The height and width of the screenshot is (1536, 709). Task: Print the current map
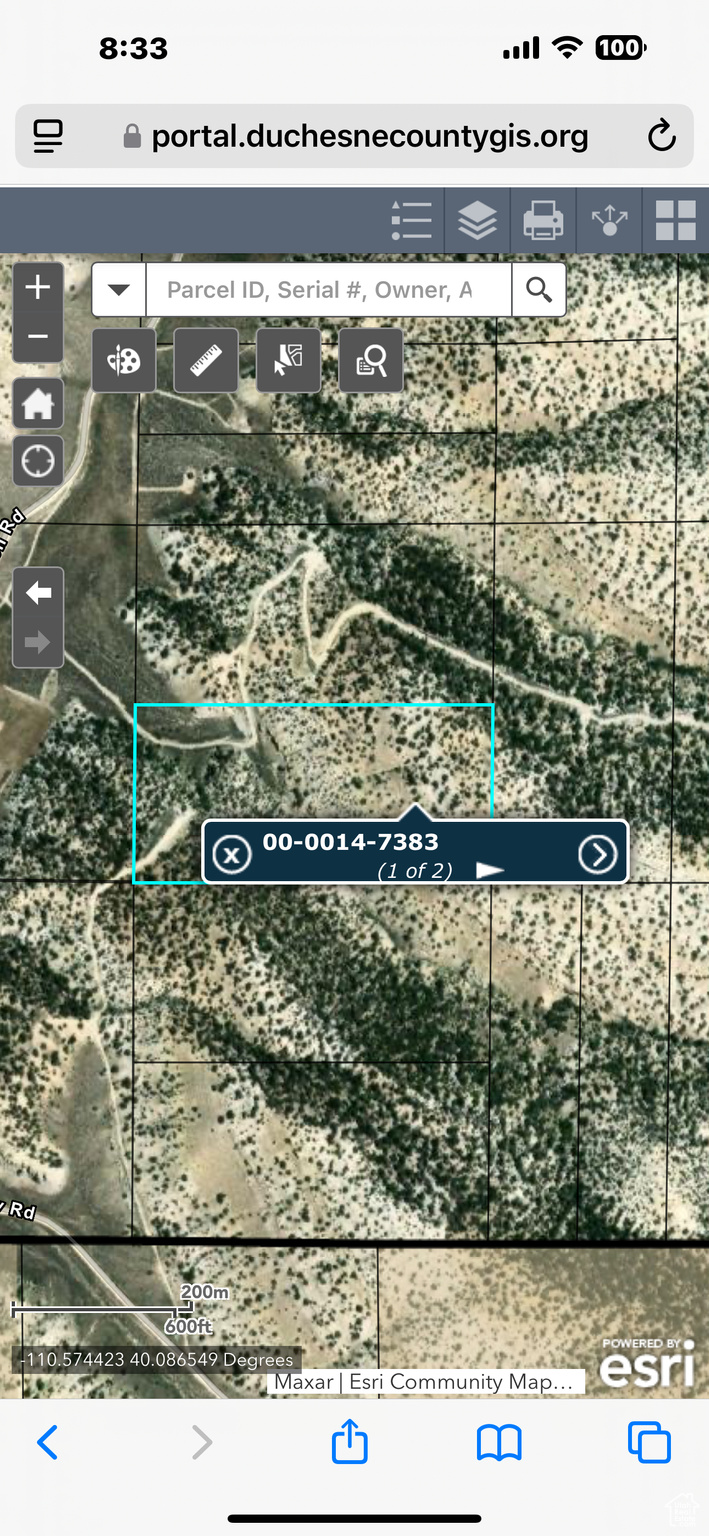pyautogui.click(x=543, y=220)
